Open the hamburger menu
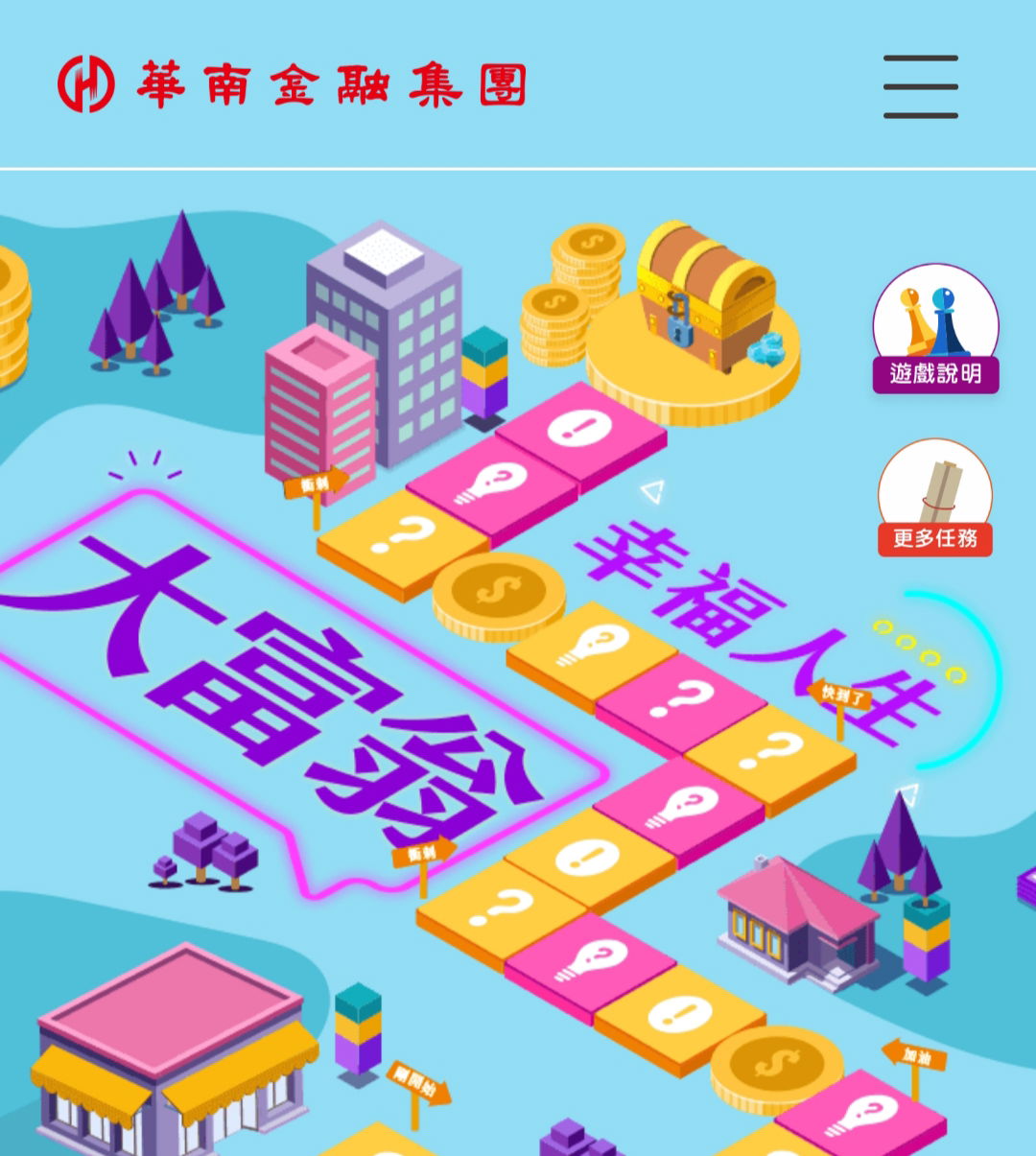The height and width of the screenshot is (1156, 1036). pos(920,86)
